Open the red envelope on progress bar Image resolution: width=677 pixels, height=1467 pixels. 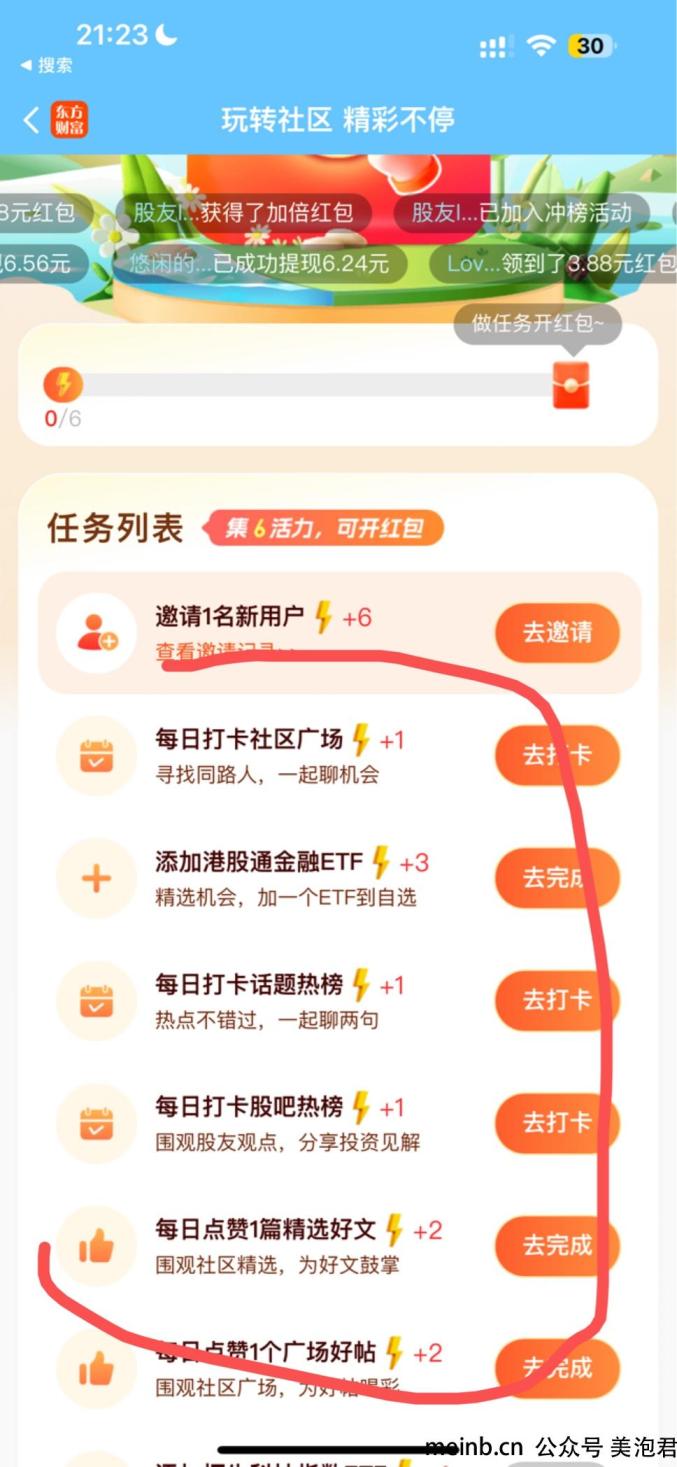tap(571, 385)
